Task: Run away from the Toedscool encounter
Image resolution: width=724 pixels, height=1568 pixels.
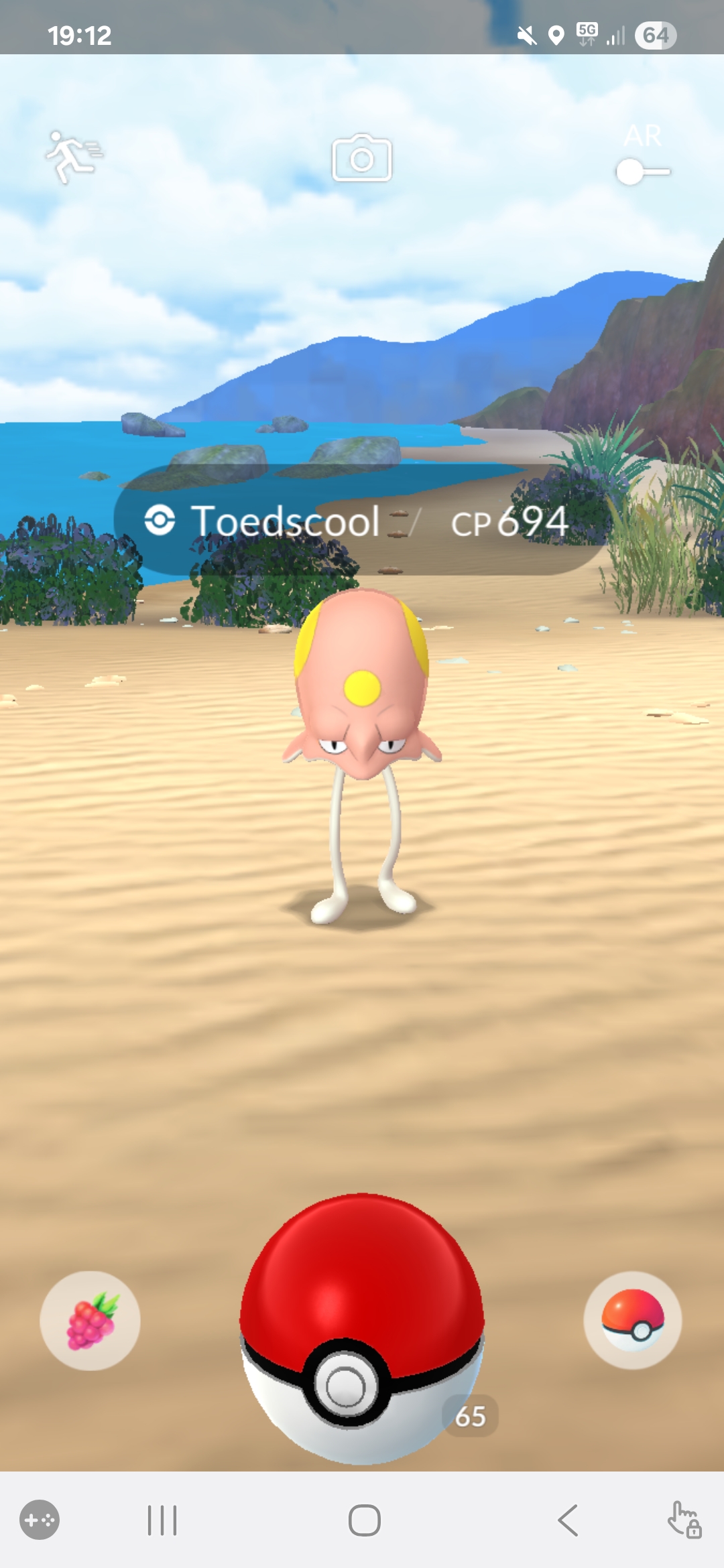Action: click(74, 157)
